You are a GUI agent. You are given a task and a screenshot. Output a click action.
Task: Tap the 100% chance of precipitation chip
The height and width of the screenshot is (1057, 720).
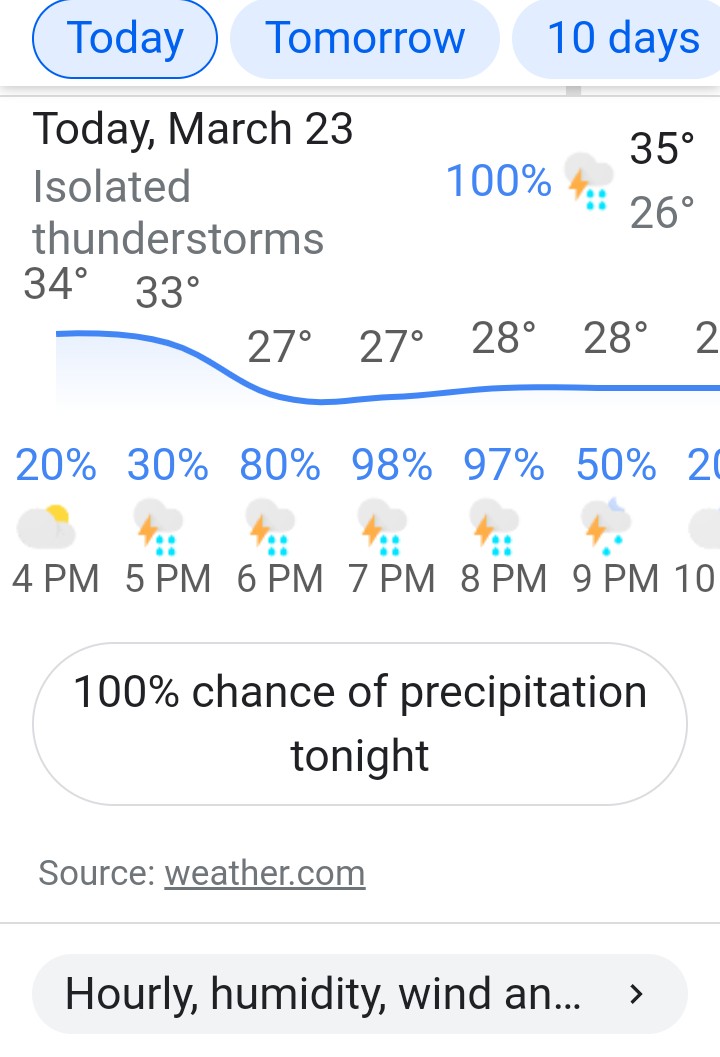coord(360,724)
